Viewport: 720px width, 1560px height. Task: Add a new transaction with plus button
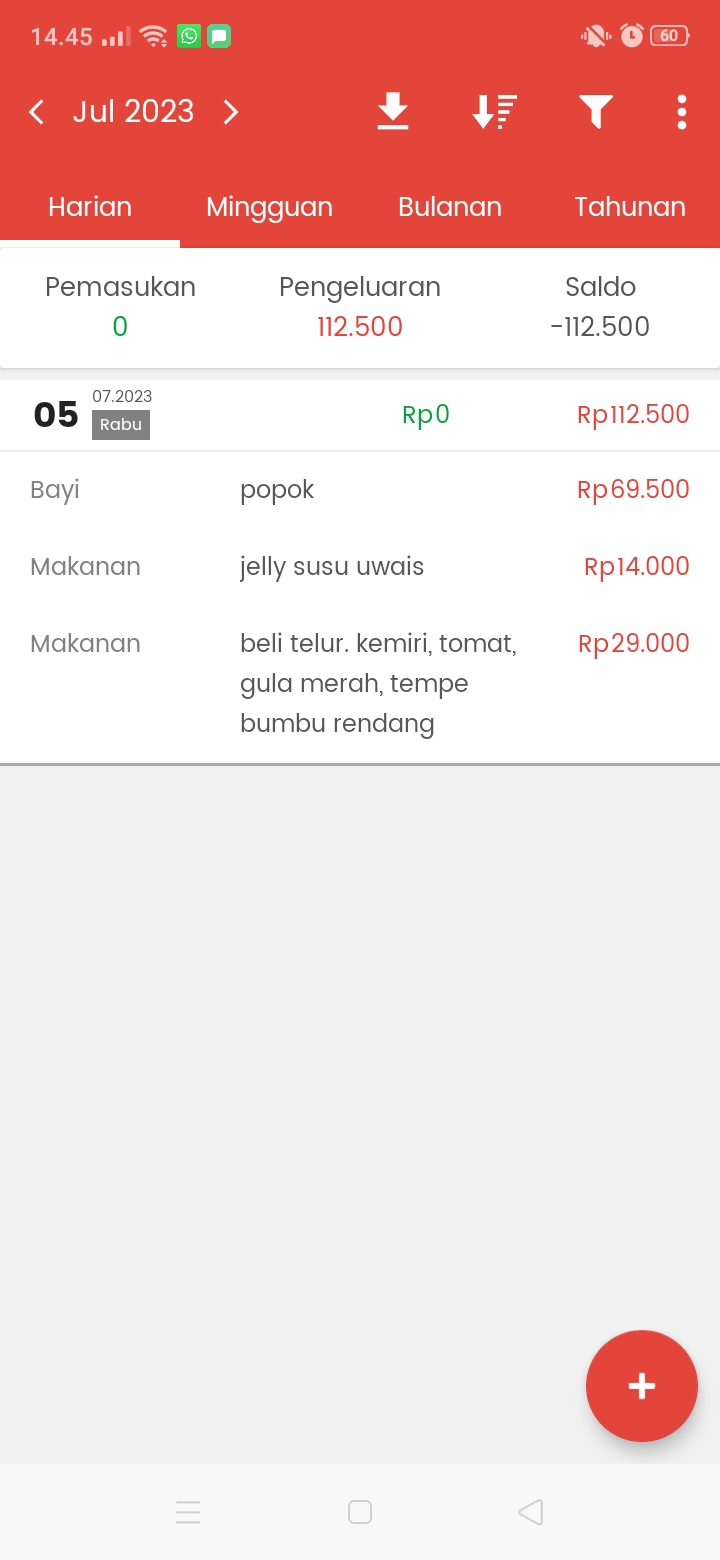pyautogui.click(x=642, y=1386)
